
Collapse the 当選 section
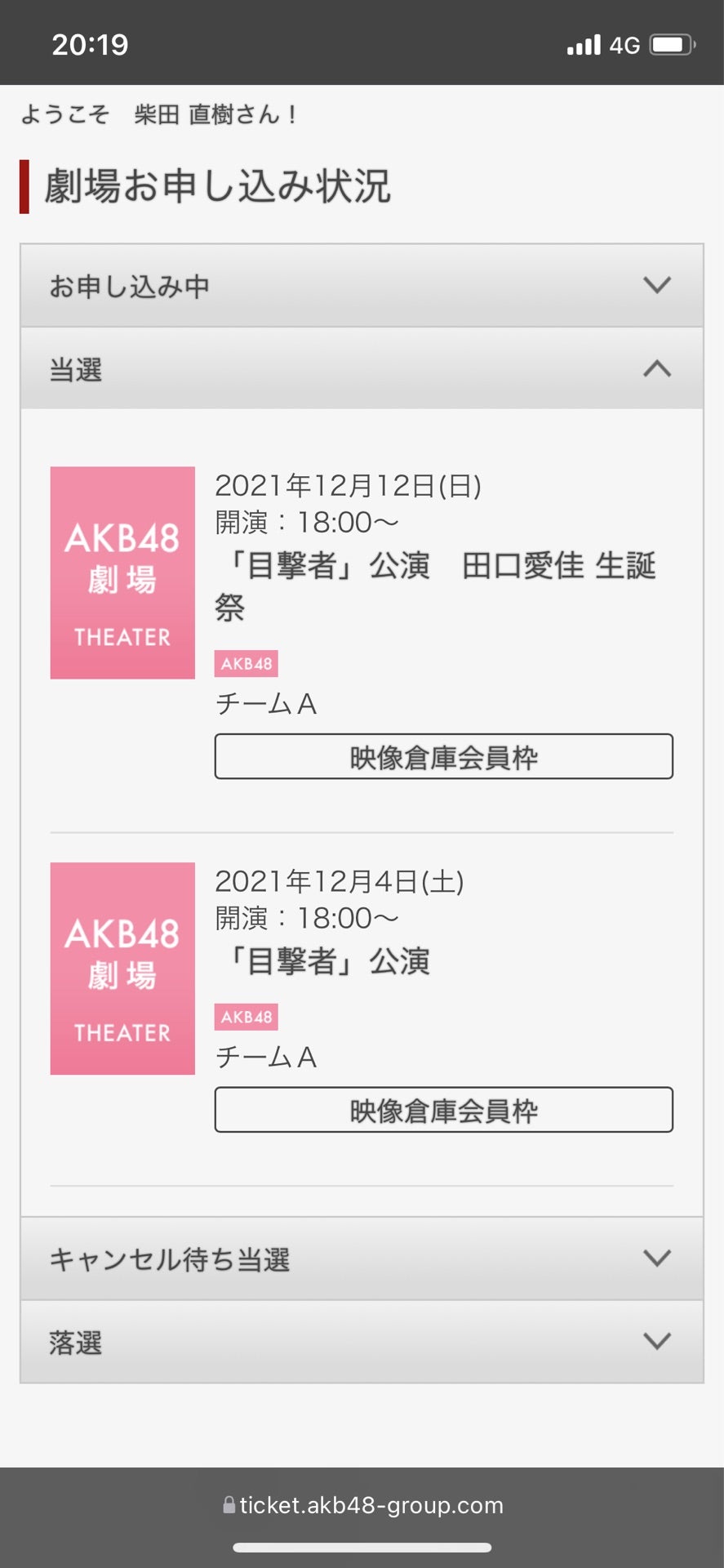(x=362, y=369)
